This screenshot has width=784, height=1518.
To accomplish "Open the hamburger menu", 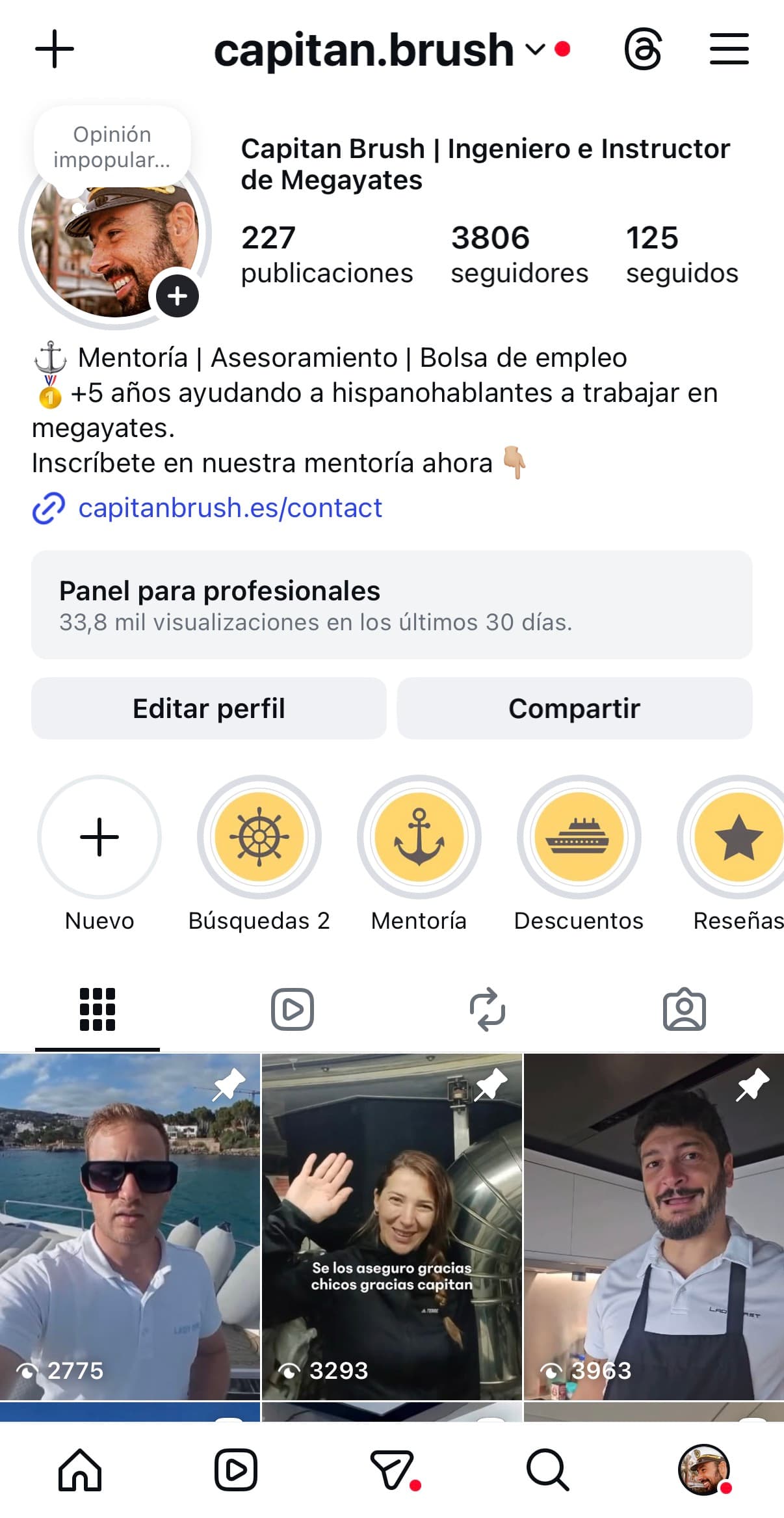I will pyautogui.click(x=729, y=49).
